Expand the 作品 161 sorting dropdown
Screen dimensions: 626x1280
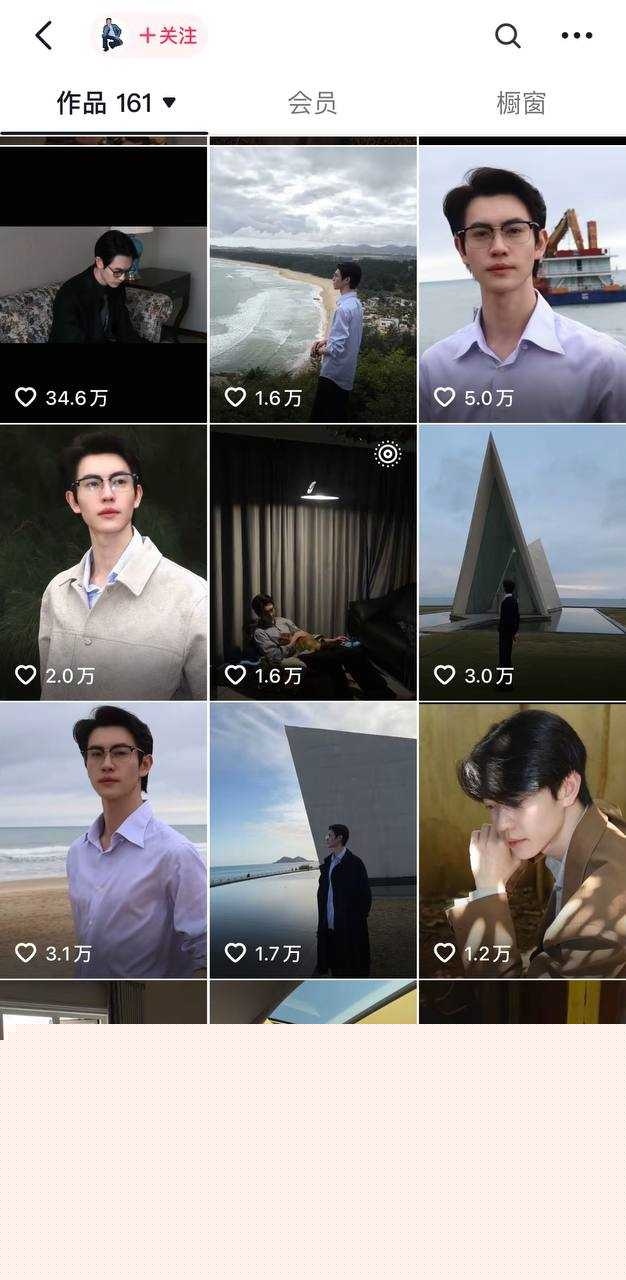pyautogui.click(x=168, y=102)
